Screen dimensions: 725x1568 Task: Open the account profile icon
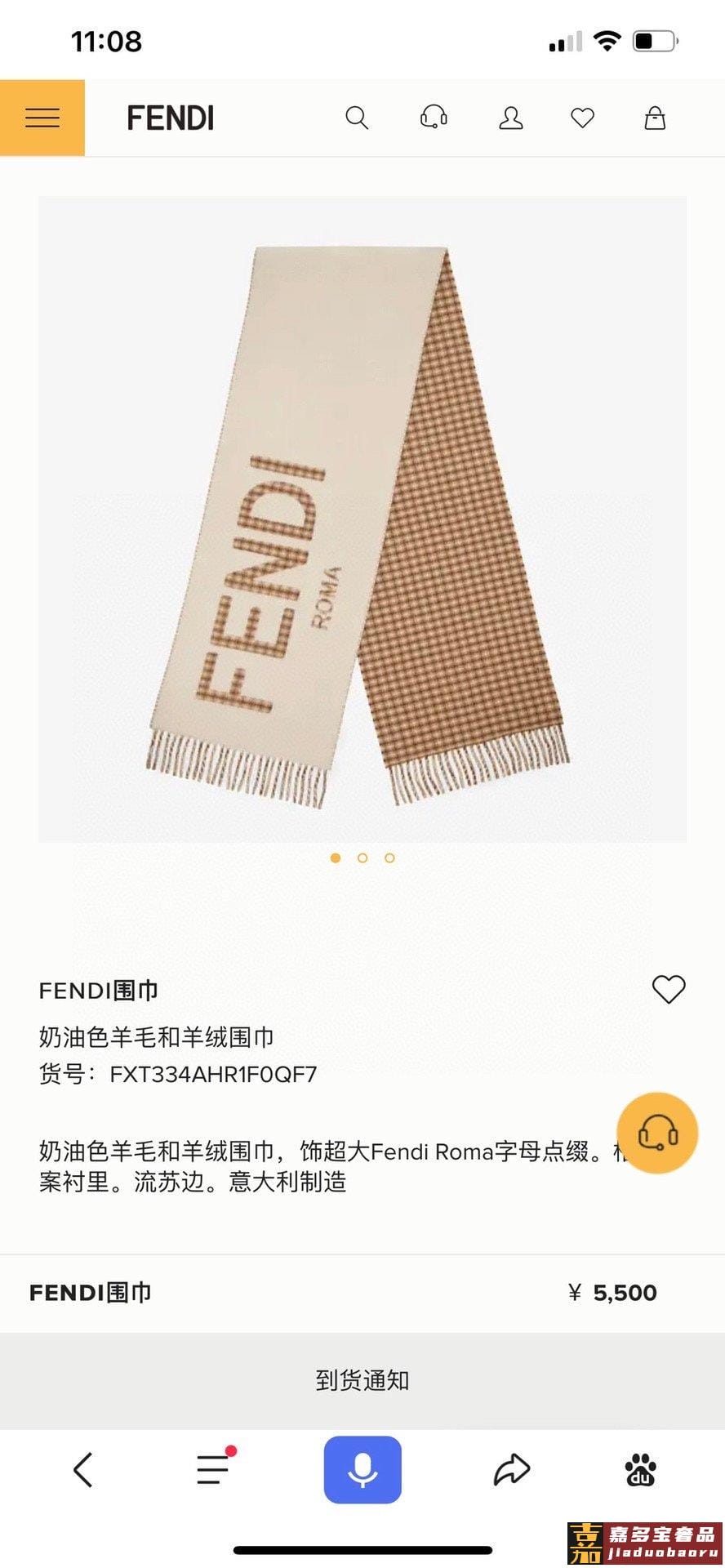pyautogui.click(x=511, y=118)
